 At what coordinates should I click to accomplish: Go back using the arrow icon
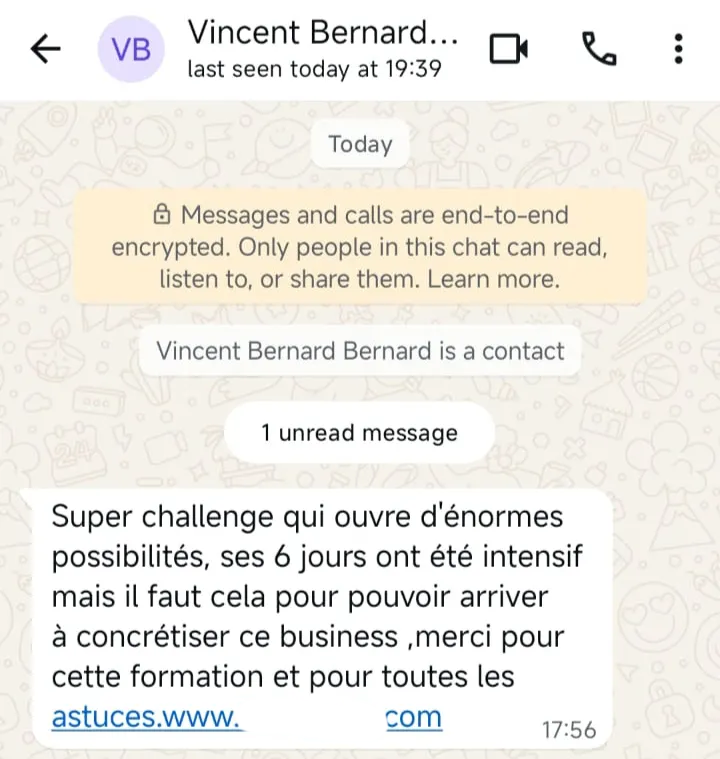46,49
